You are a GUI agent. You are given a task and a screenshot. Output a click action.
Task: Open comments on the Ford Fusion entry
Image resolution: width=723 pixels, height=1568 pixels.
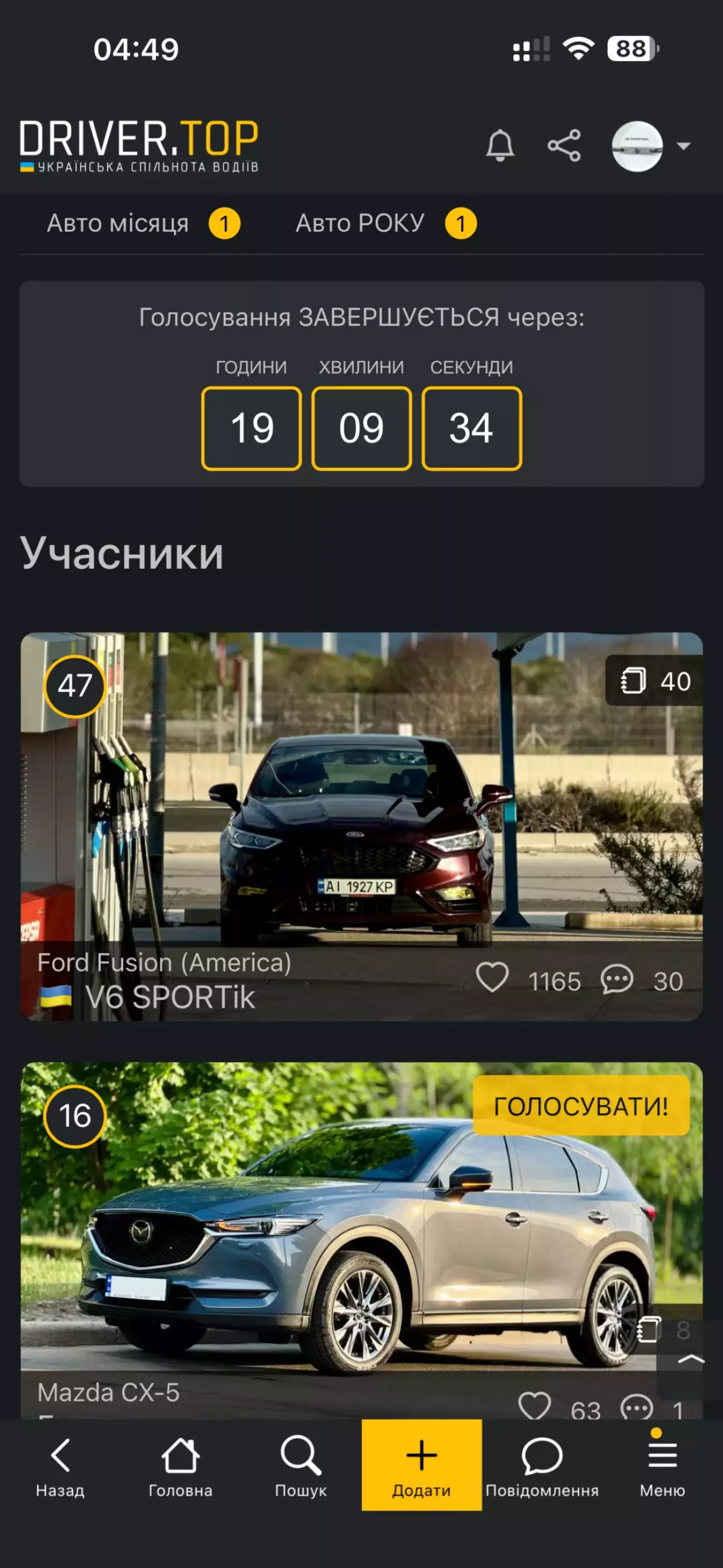[616, 980]
